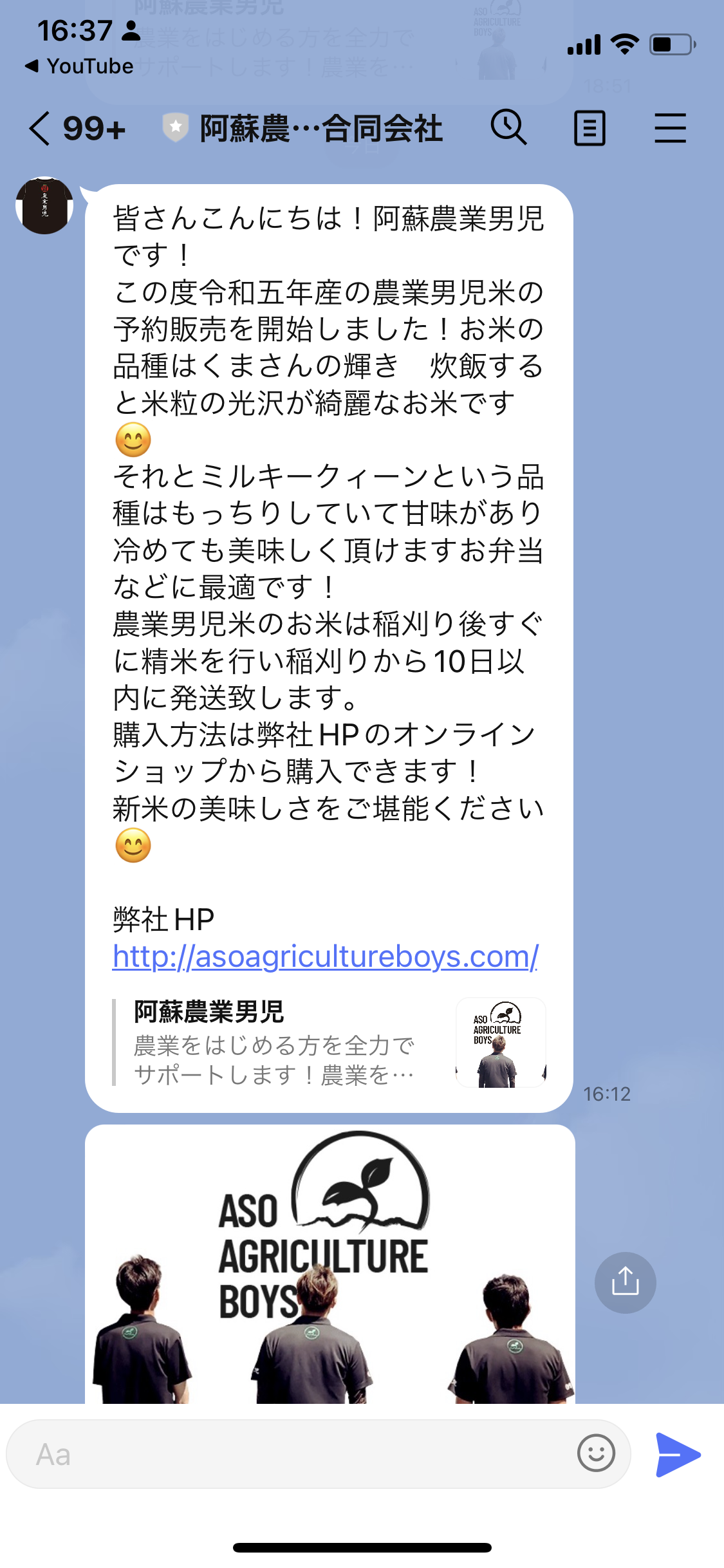The image size is (724, 1568).
Task: Open the 阿蘇農業男児 link preview card
Action: (330, 1042)
